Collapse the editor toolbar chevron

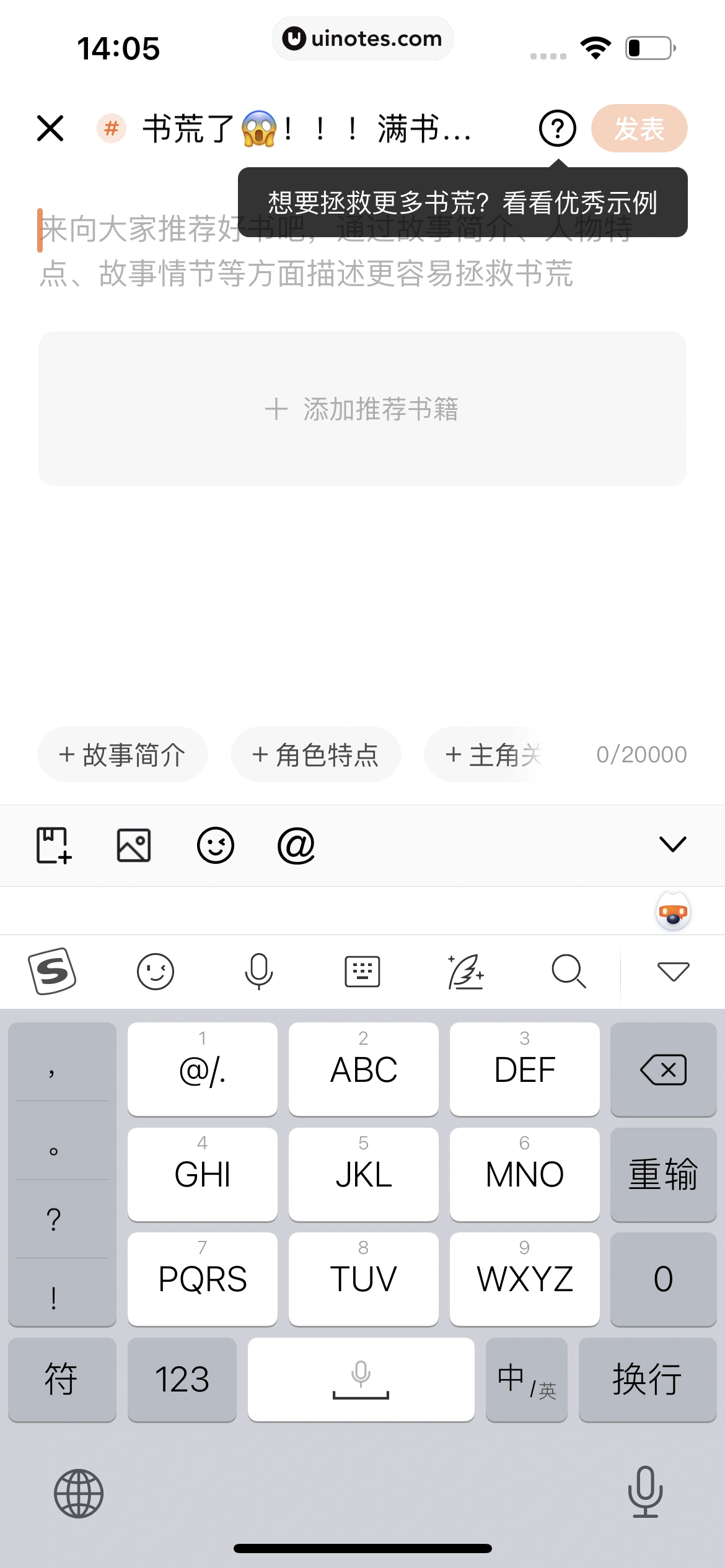(672, 844)
